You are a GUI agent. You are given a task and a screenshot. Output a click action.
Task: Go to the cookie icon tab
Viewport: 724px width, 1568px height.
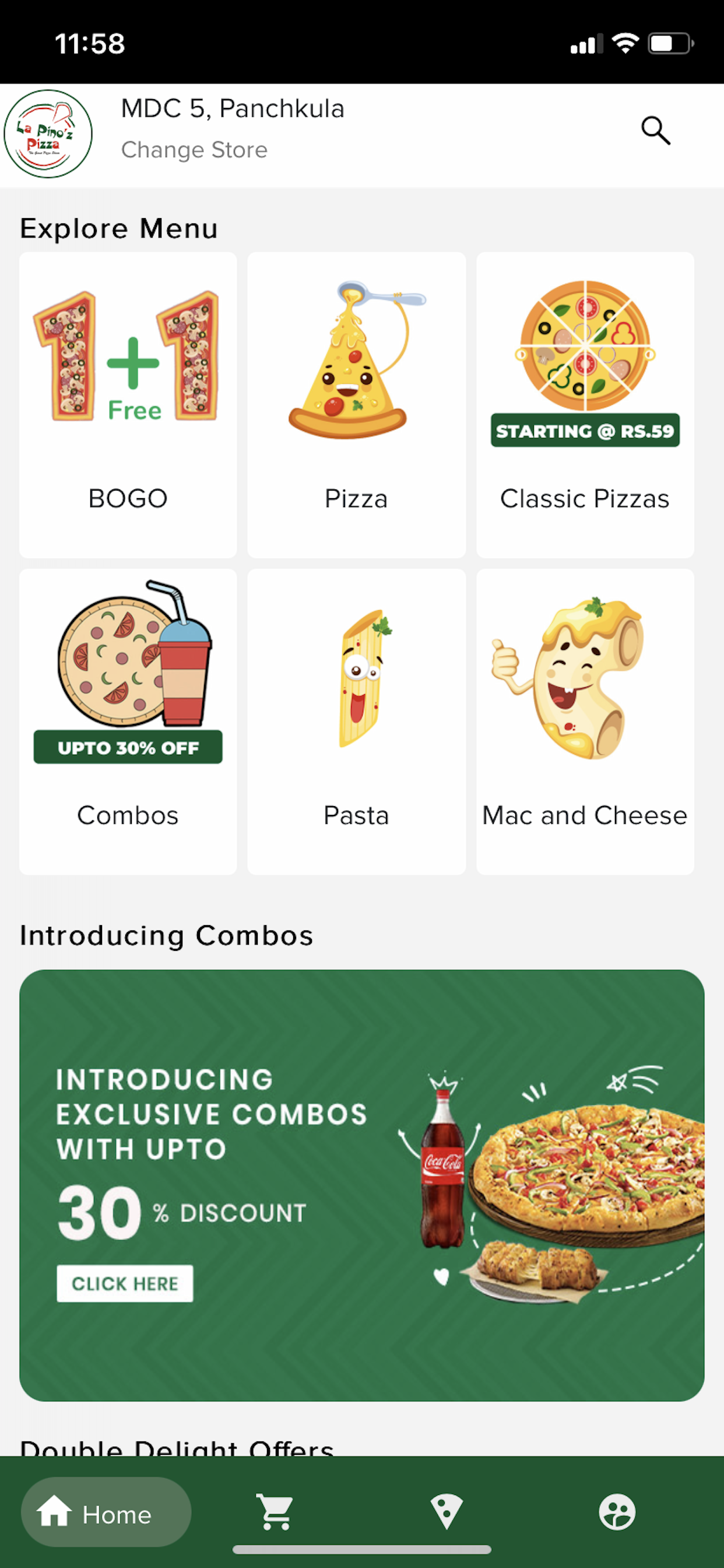617,1513
